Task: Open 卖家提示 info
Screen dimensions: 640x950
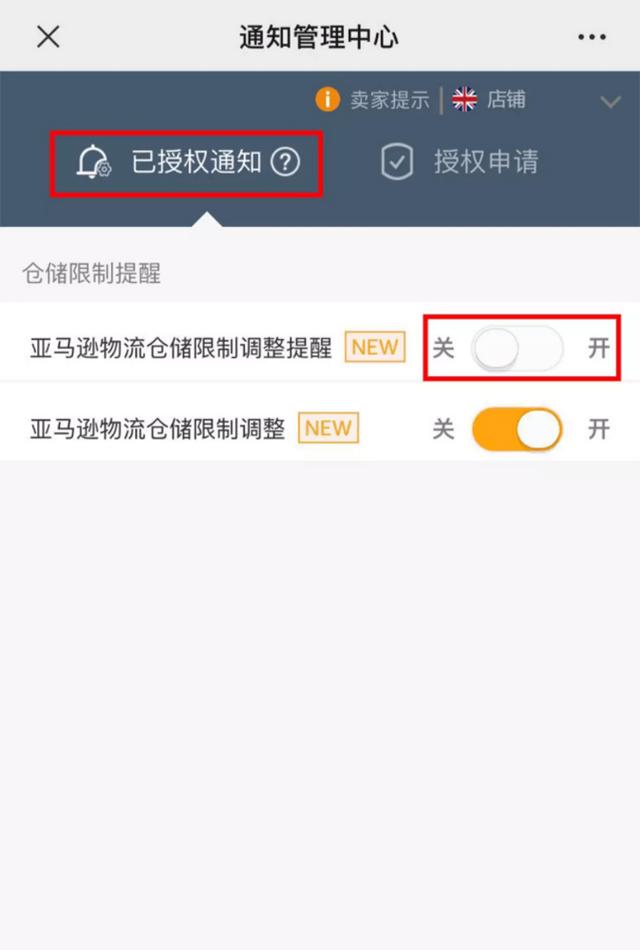Action: [x=372, y=100]
